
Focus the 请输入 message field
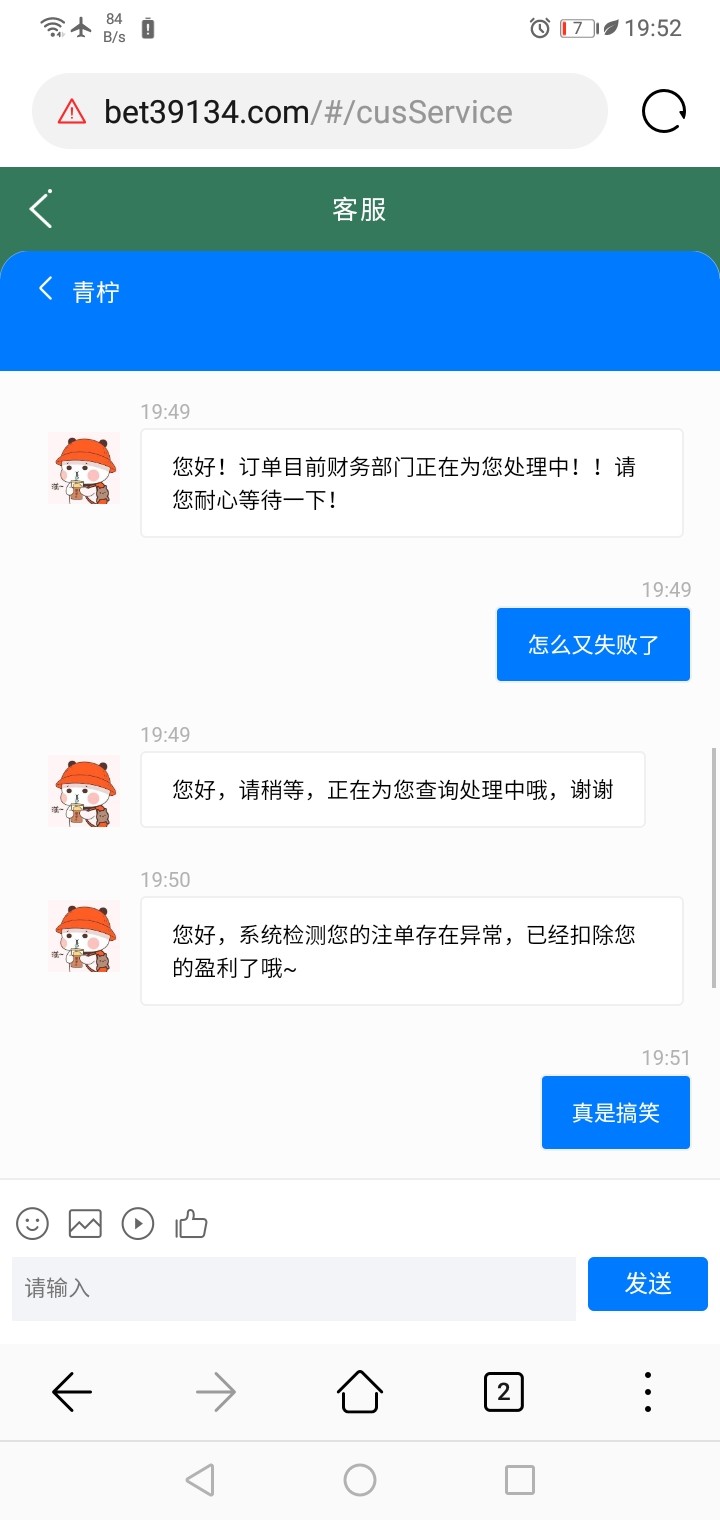(x=294, y=1288)
